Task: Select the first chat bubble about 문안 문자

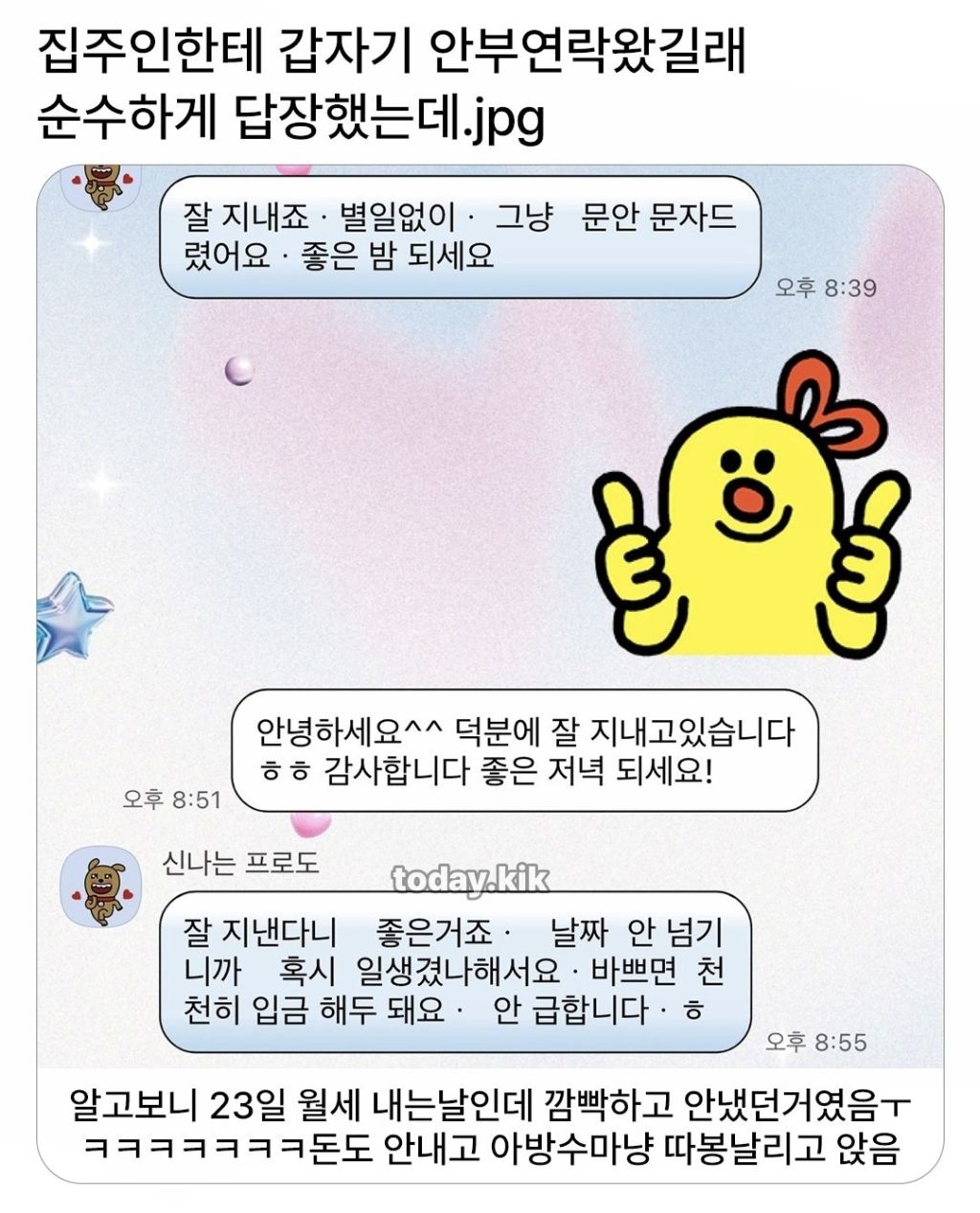Action: [459, 236]
